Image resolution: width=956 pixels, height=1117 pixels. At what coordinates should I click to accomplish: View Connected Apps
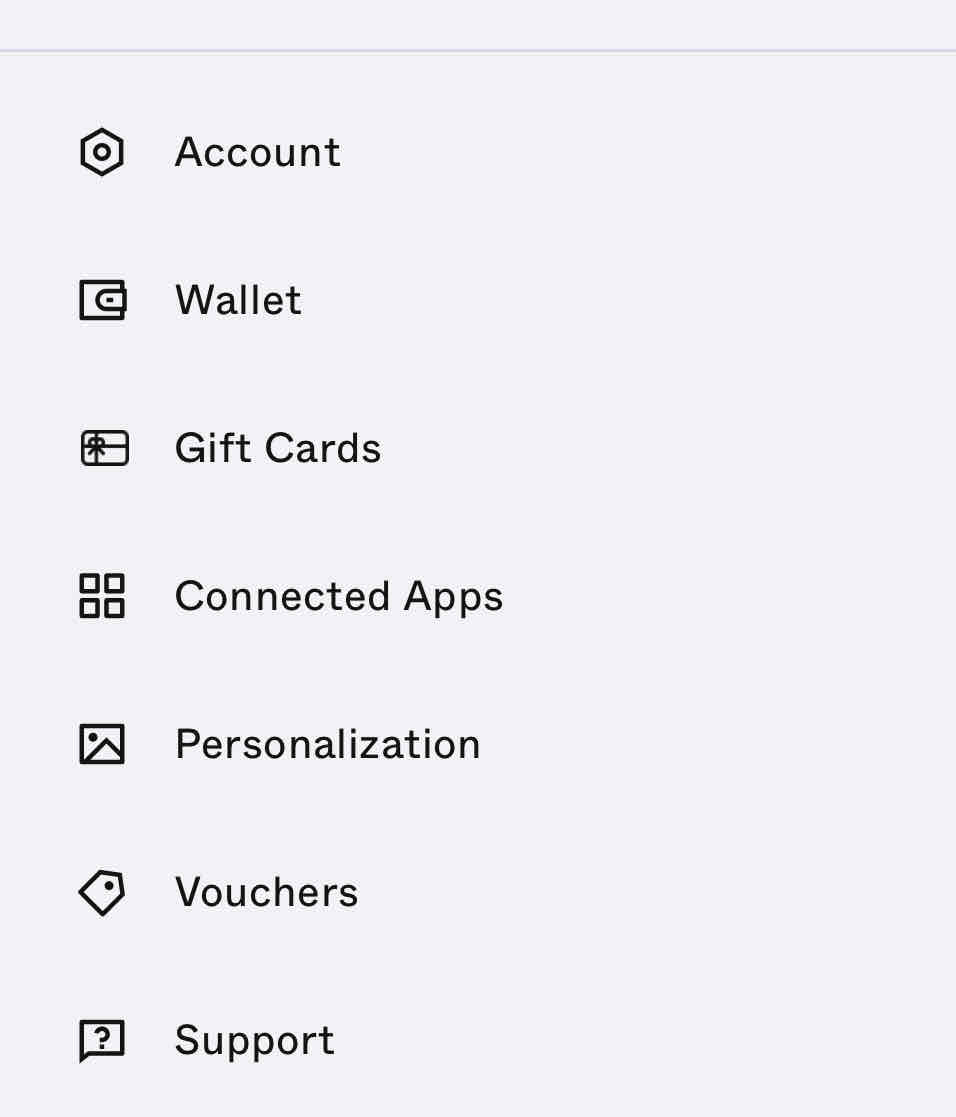click(x=338, y=597)
